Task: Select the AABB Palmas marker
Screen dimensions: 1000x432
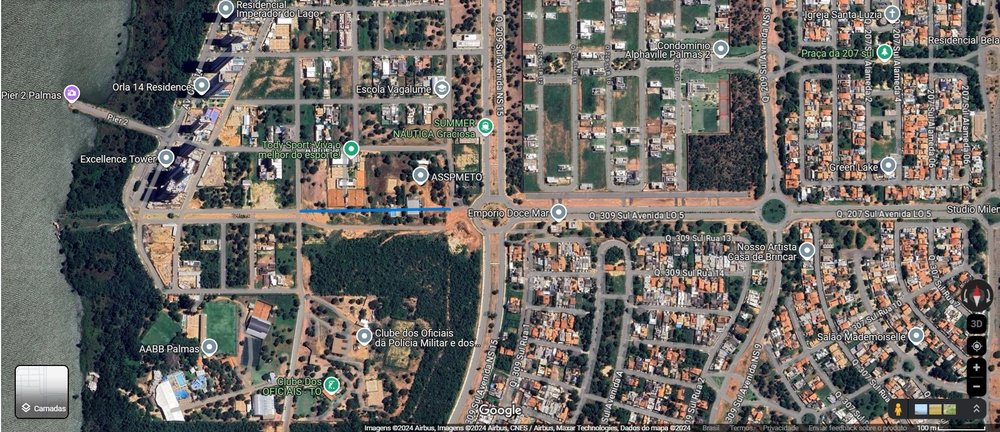Action: [x=209, y=347]
